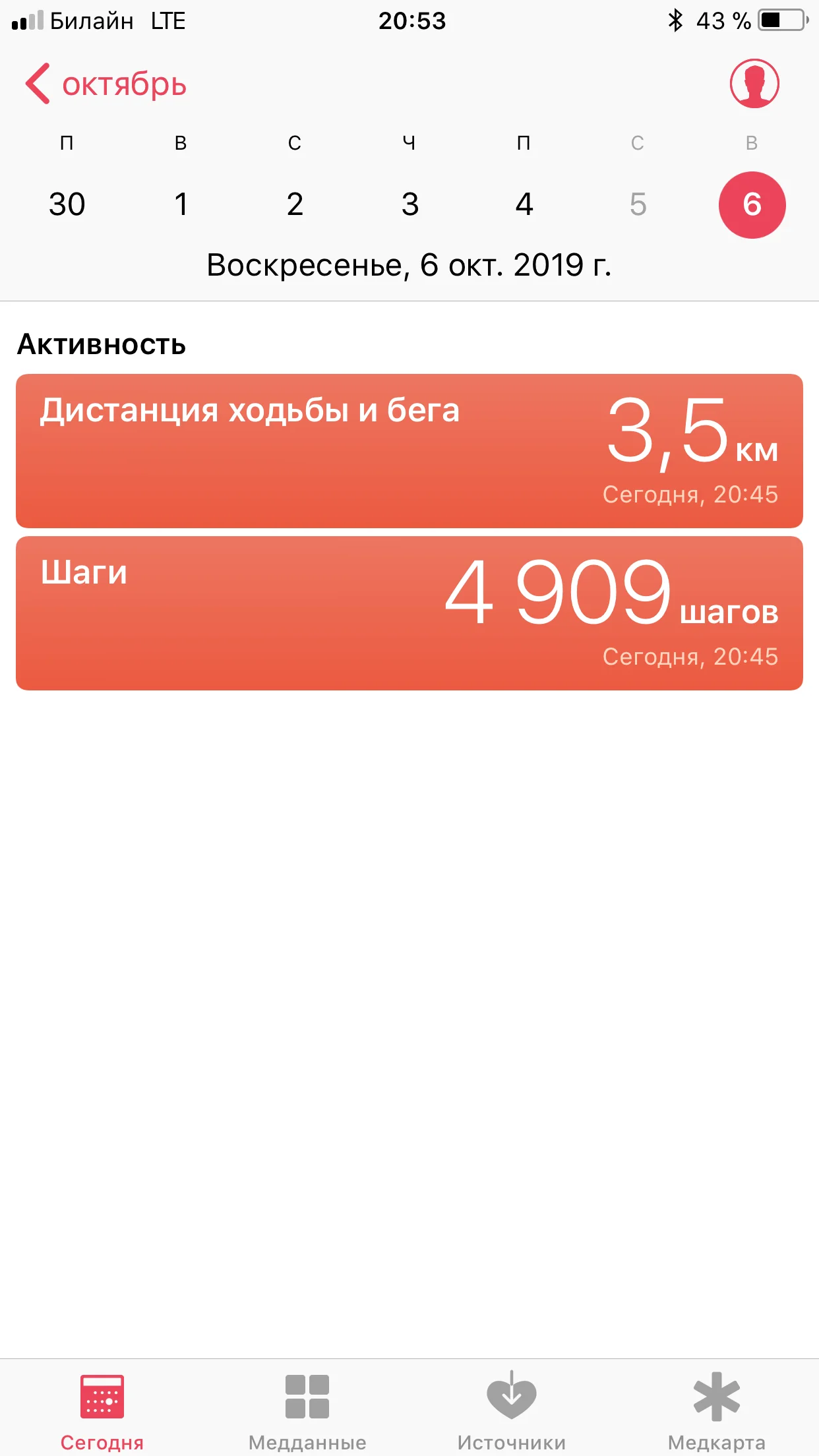The height and width of the screenshot is (1456, 819).
Task: Go back to the октябрь month view
Action: (x=106, y=84)
